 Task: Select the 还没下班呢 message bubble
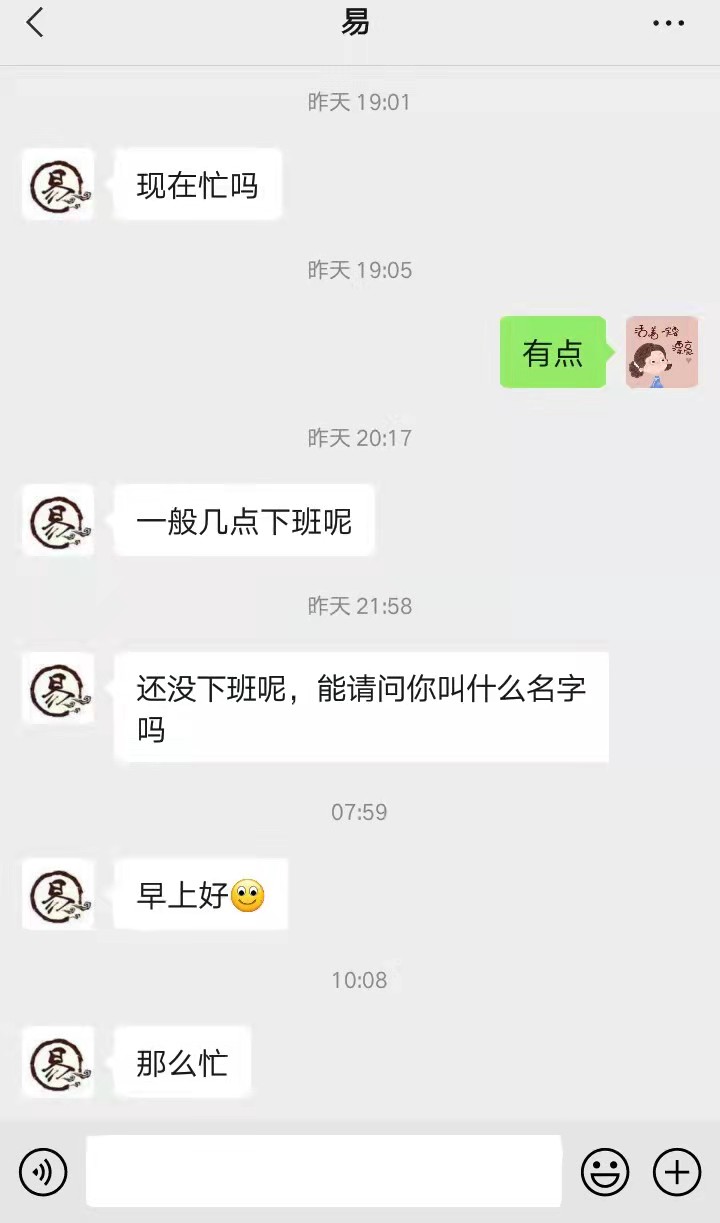pos(362,706)
